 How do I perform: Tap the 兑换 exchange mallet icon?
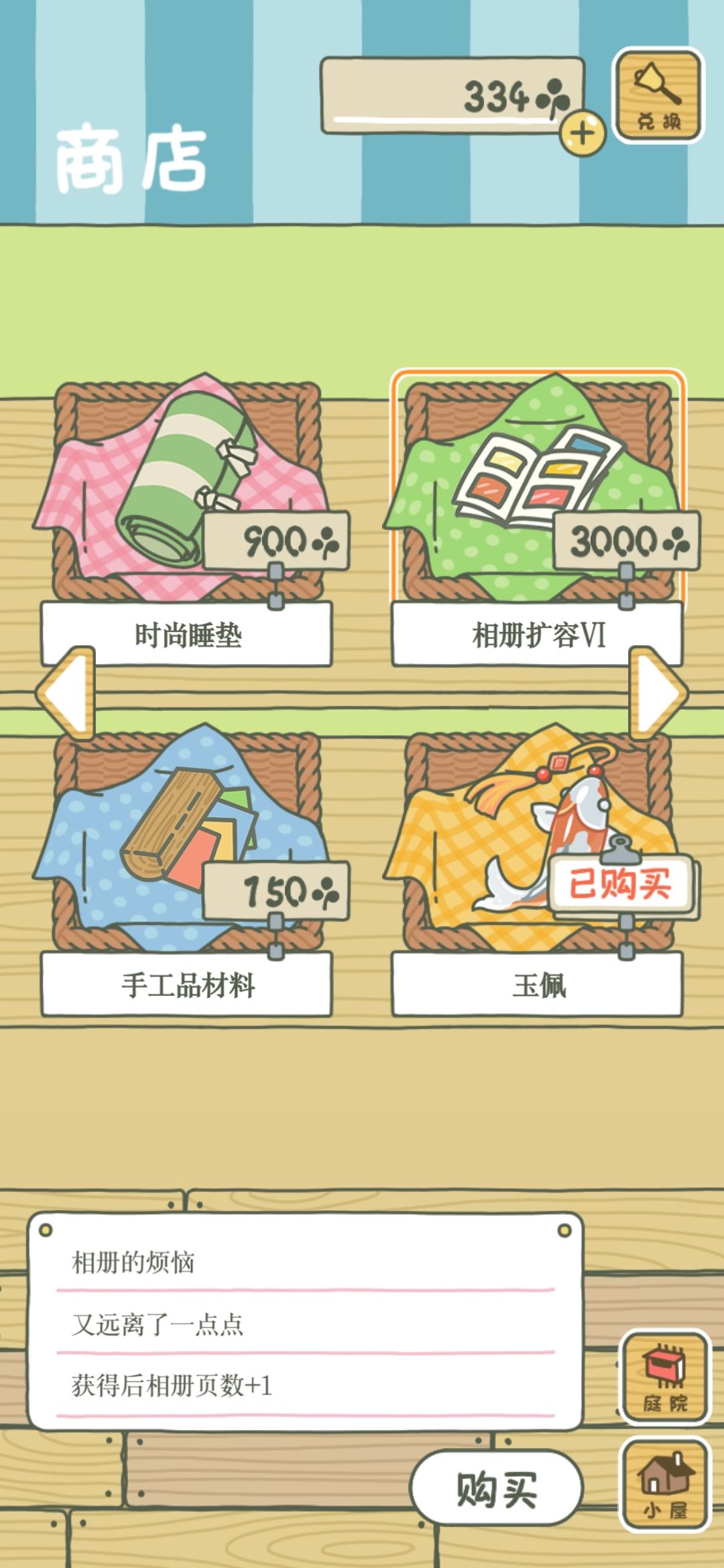click(x=659, y=94)
